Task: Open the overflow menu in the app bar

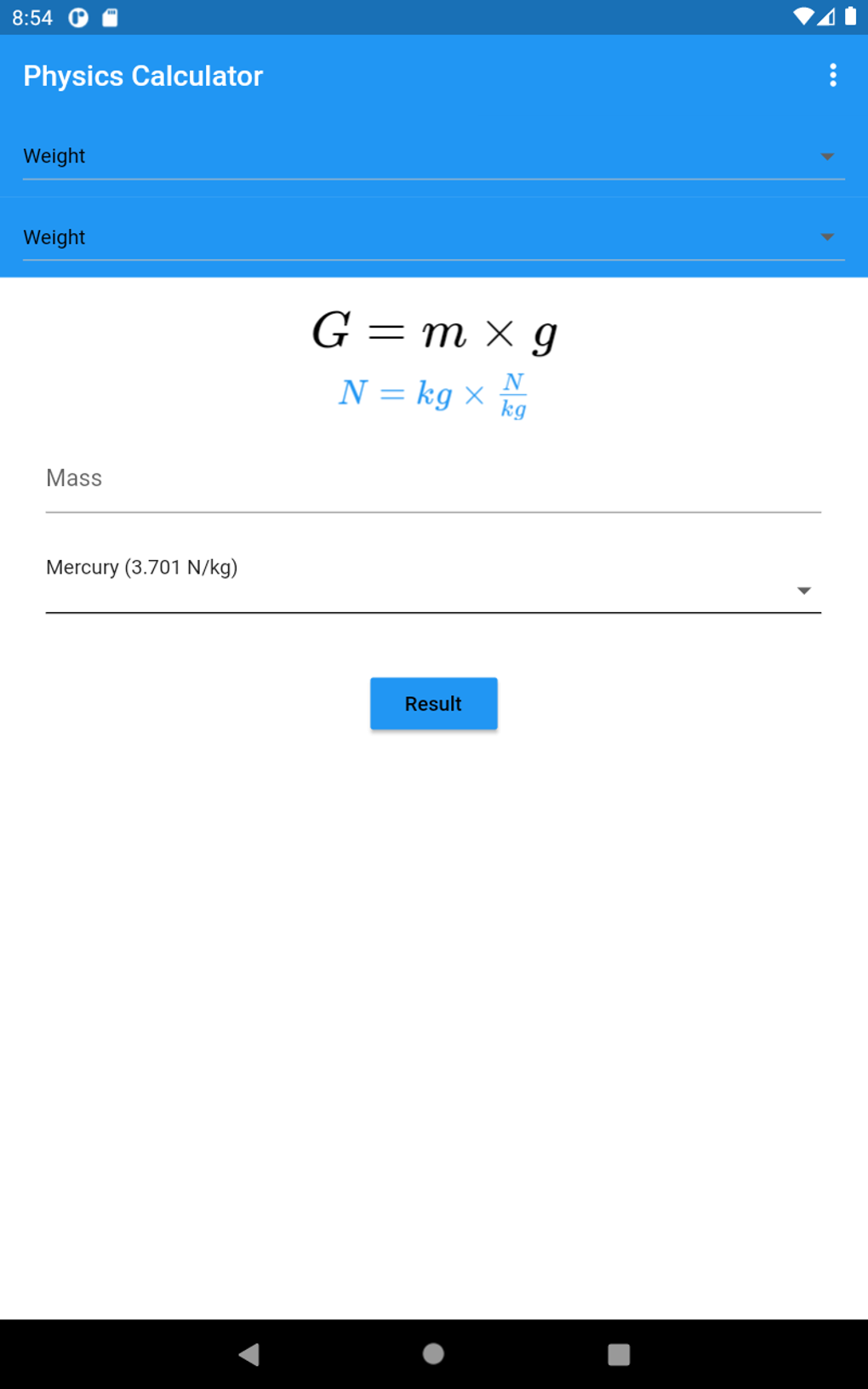Action: pyautogui.click(x=833, y=75)
